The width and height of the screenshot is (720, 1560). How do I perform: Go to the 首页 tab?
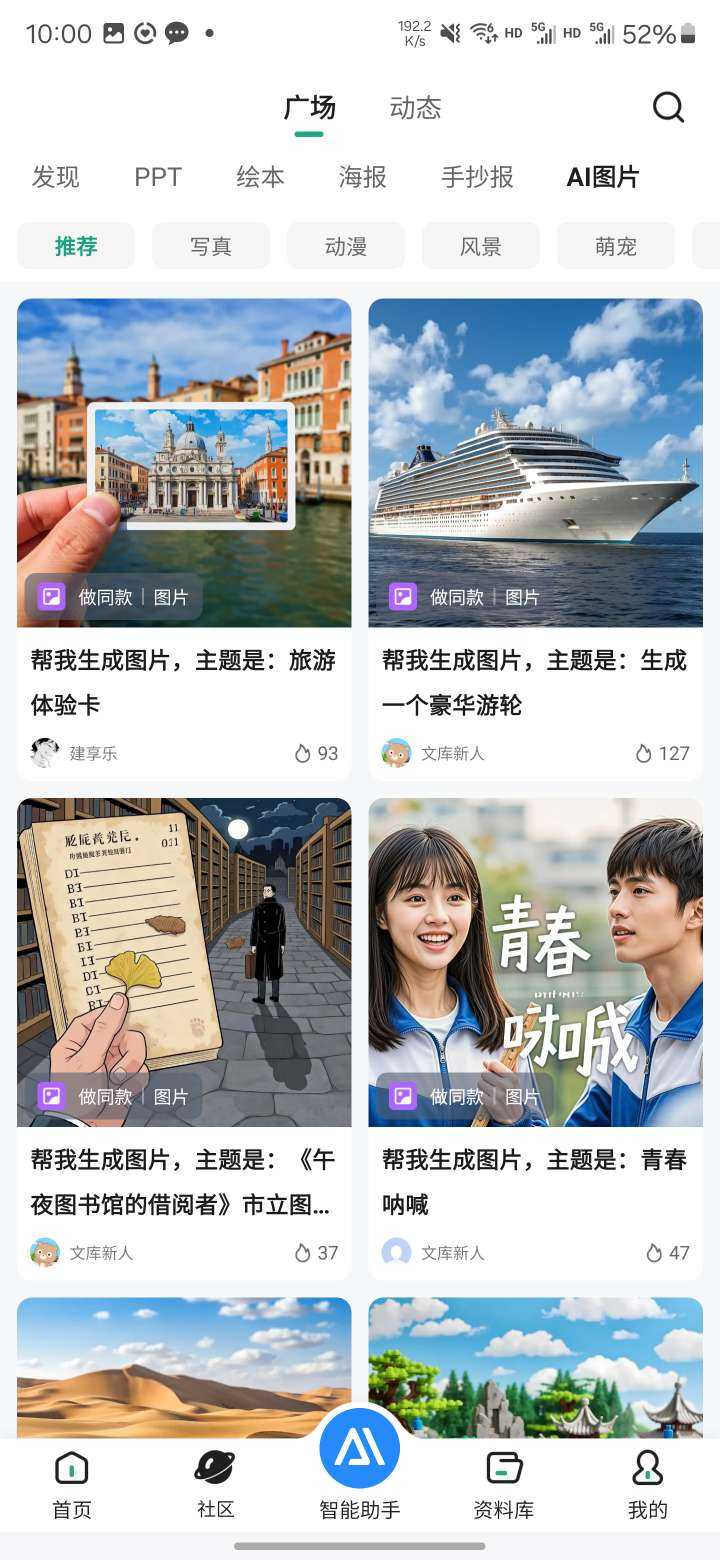click(x=72, y=1486)
